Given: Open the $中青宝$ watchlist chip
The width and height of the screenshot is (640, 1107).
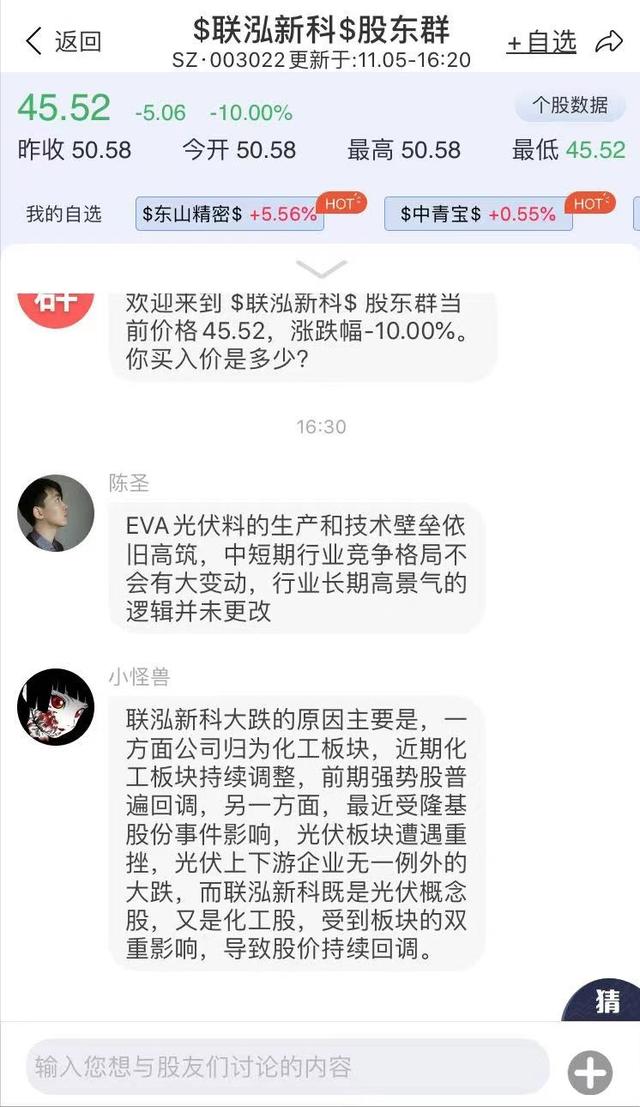Looking at the screenshot, I should click(x=478, y=214).
